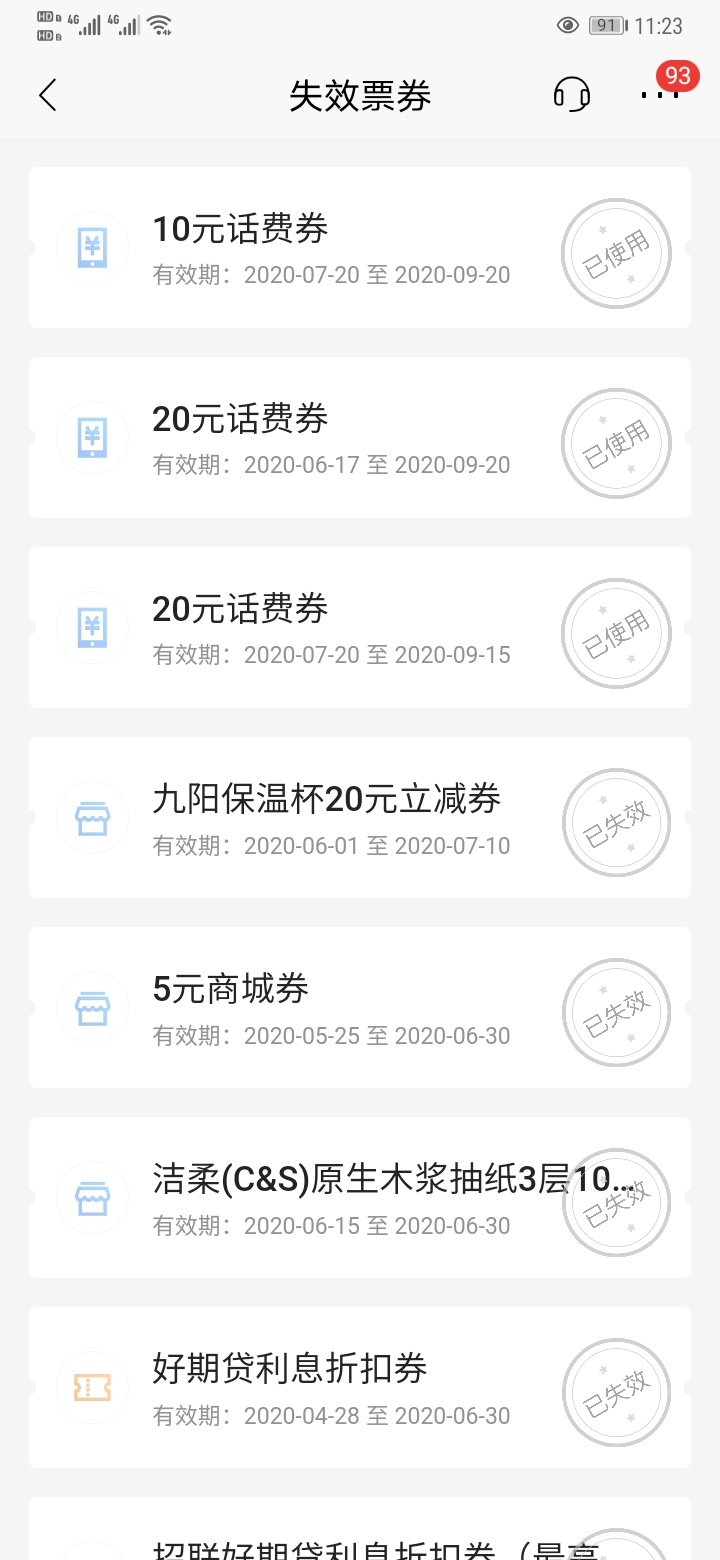Open the 好期贷利息折扣券 card
720x1560 pixels.
tap(360, 1387)
